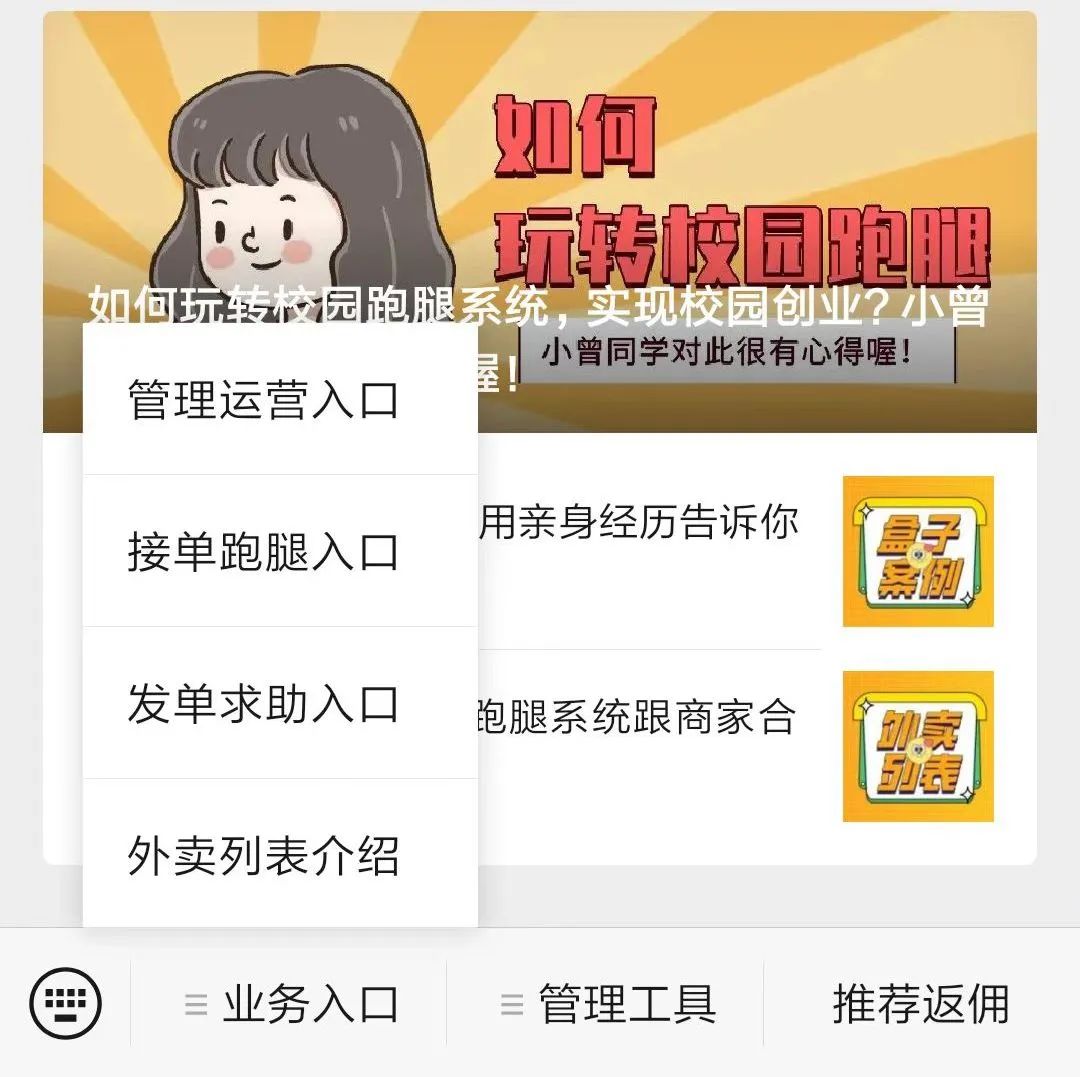This screenshot has height=1077, width=1080.
Task: Open 管理运营入口 from the popup menu
Action: (x=263, y=400)
